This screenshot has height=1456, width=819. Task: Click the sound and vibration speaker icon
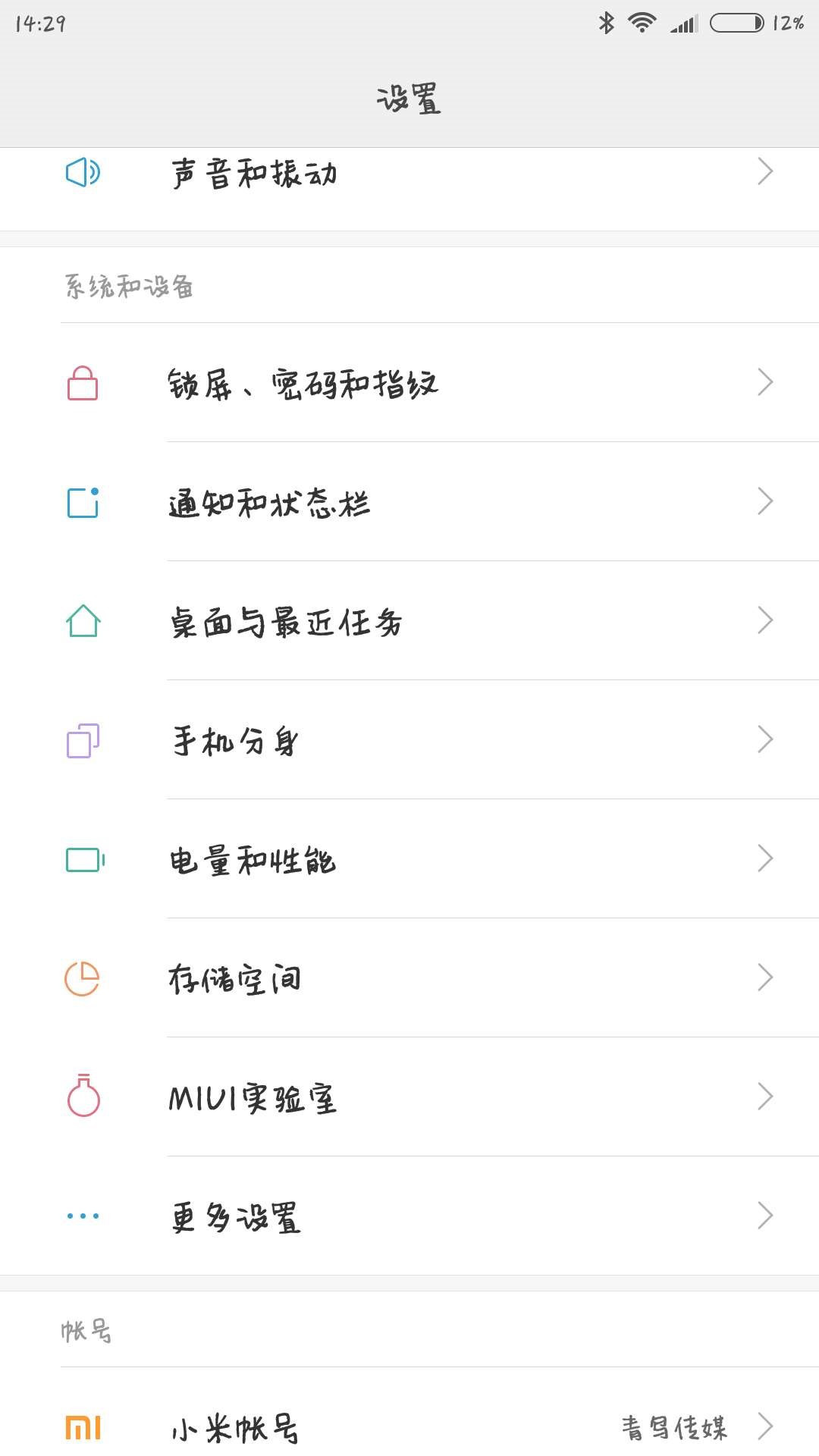click(x=83, y=173)
